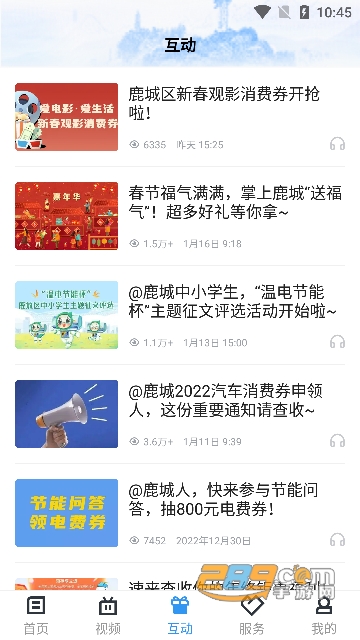
Task: Open the 温电节能杯 essay contest article
Action: click(x=180, y=315)
